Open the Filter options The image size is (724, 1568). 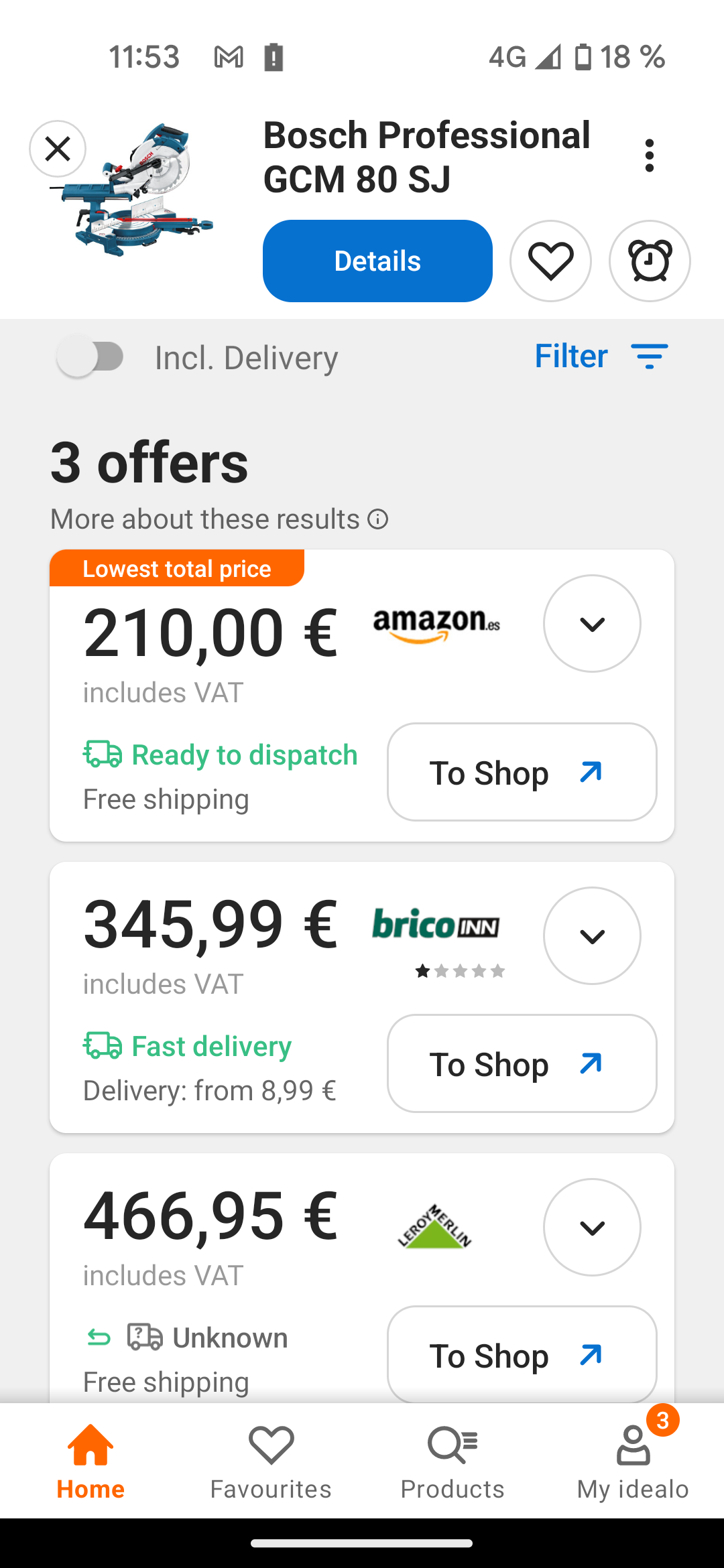(601, 356)
